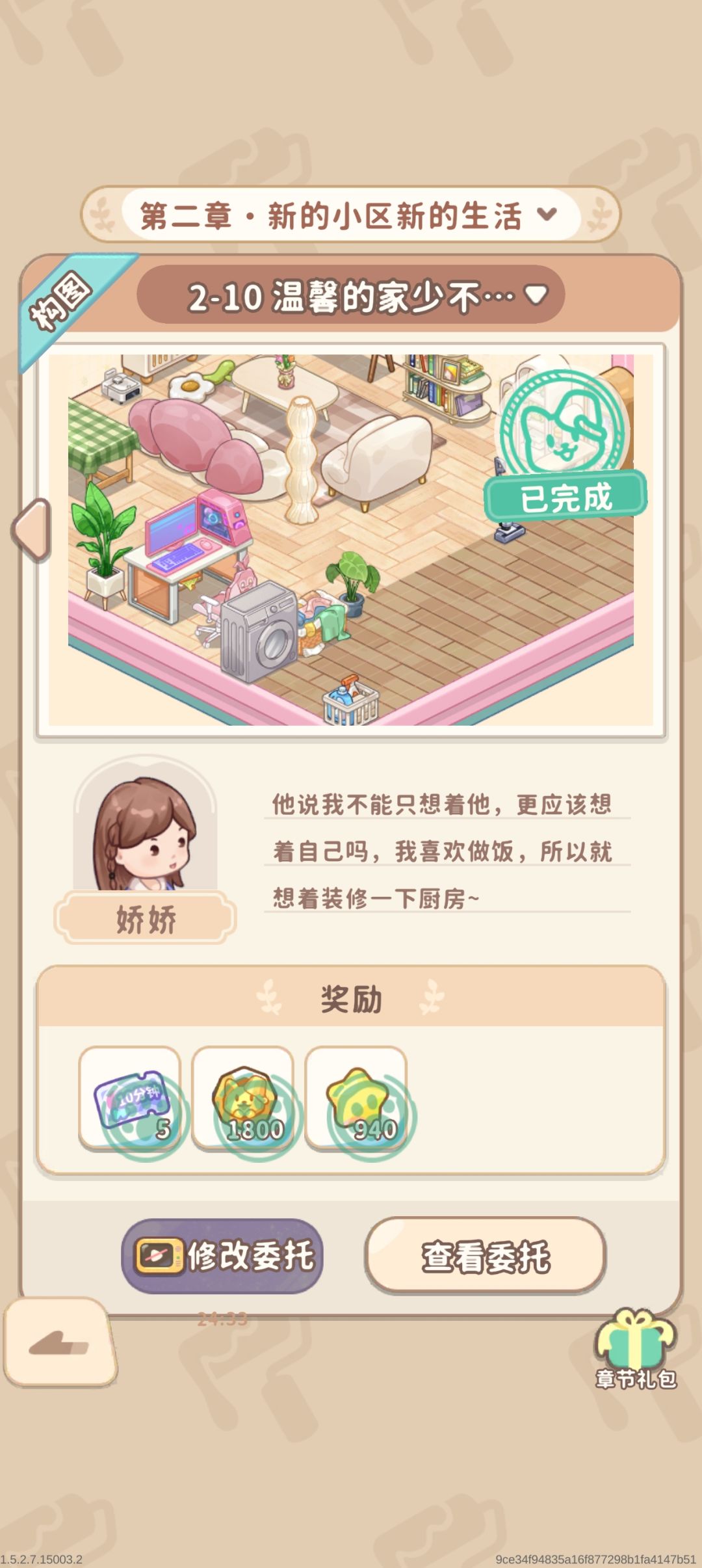This screenshot has width=702, height=1568.
Task: Open the 章节礼包 gift box
Action: click(x=636, y=1349)
